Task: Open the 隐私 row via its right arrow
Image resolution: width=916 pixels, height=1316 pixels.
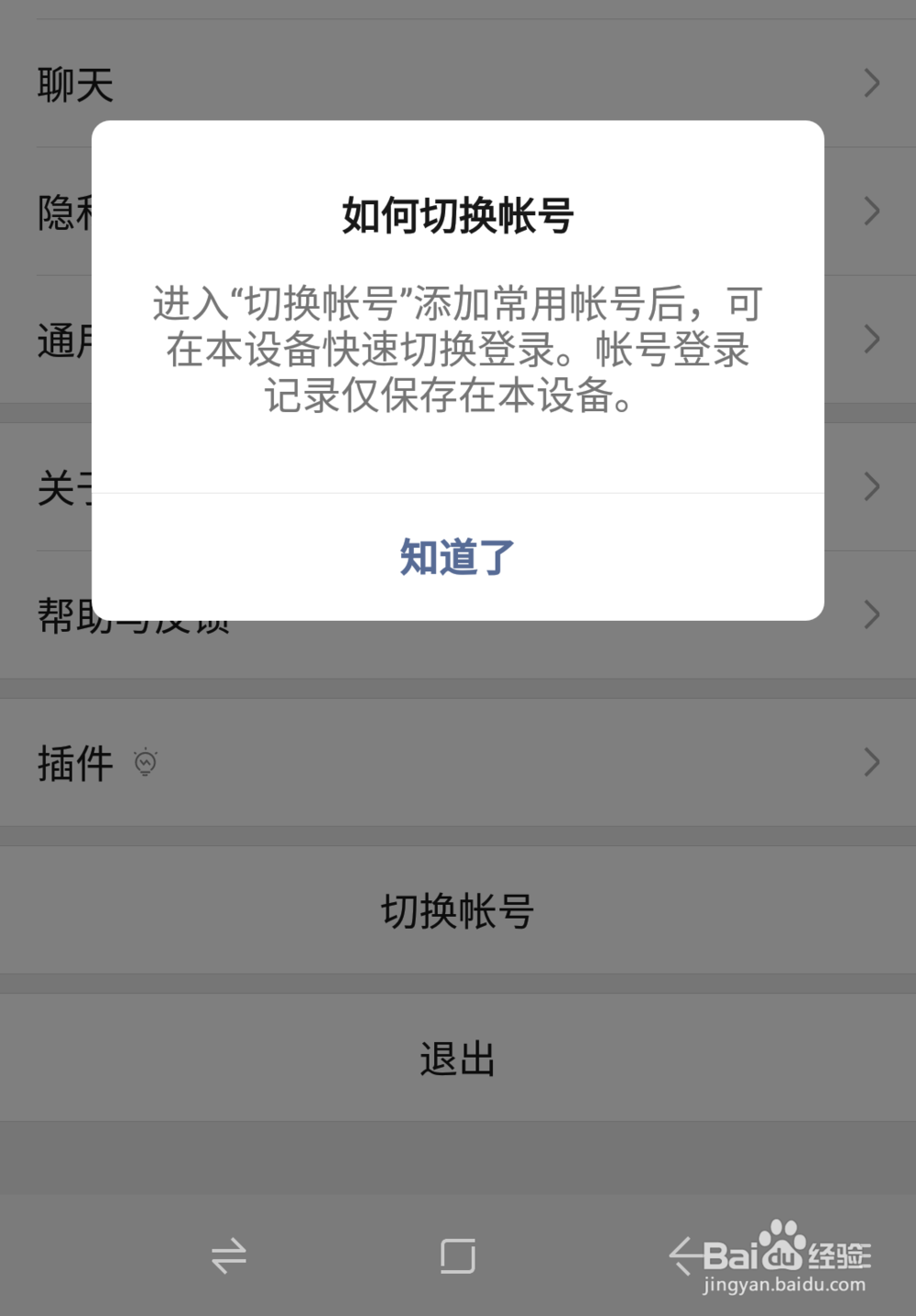Action: click(x=872, y=212)
